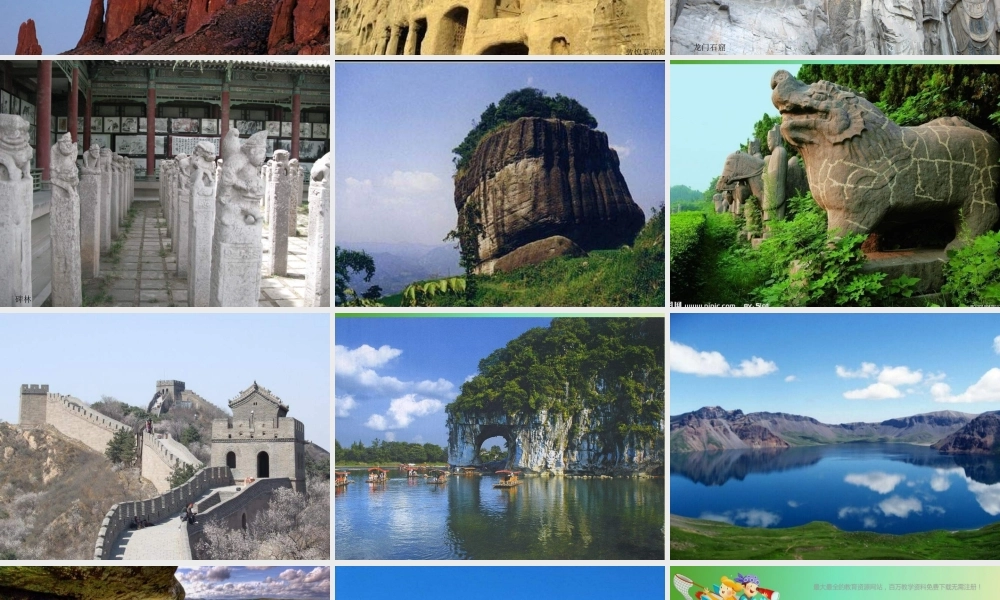This screenshot has height=600, width=1000.
Task: Open the red rock cliffs image
Action: [165, 26]
